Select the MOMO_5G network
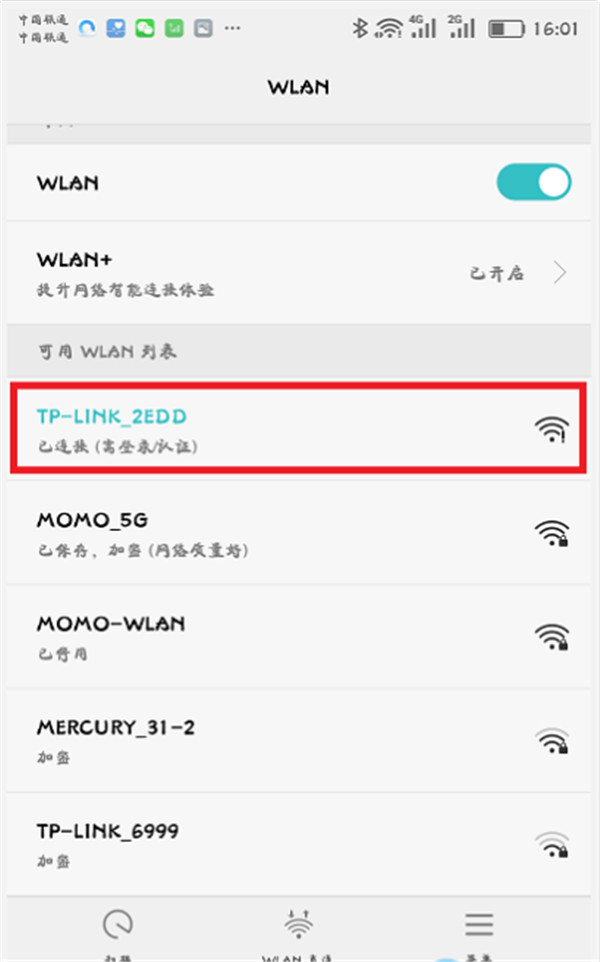 (x=300, y=533)
